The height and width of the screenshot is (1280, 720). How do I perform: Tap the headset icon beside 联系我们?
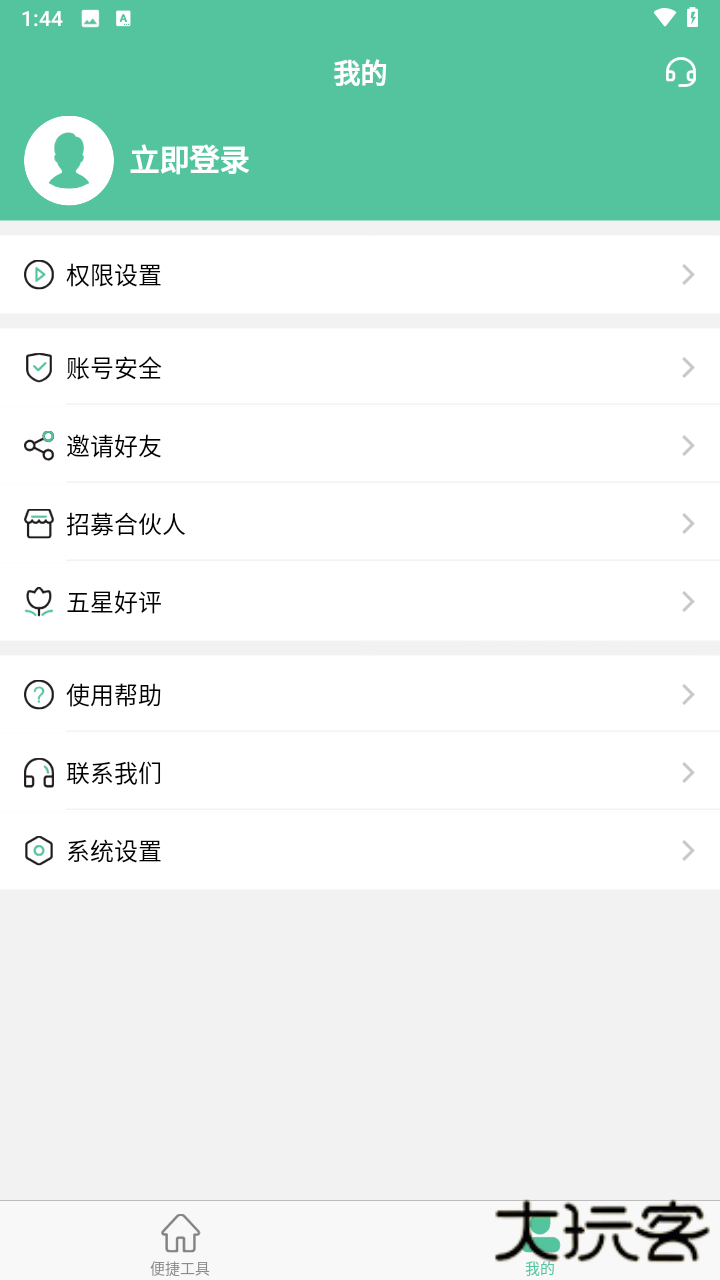tap(38, 772)
